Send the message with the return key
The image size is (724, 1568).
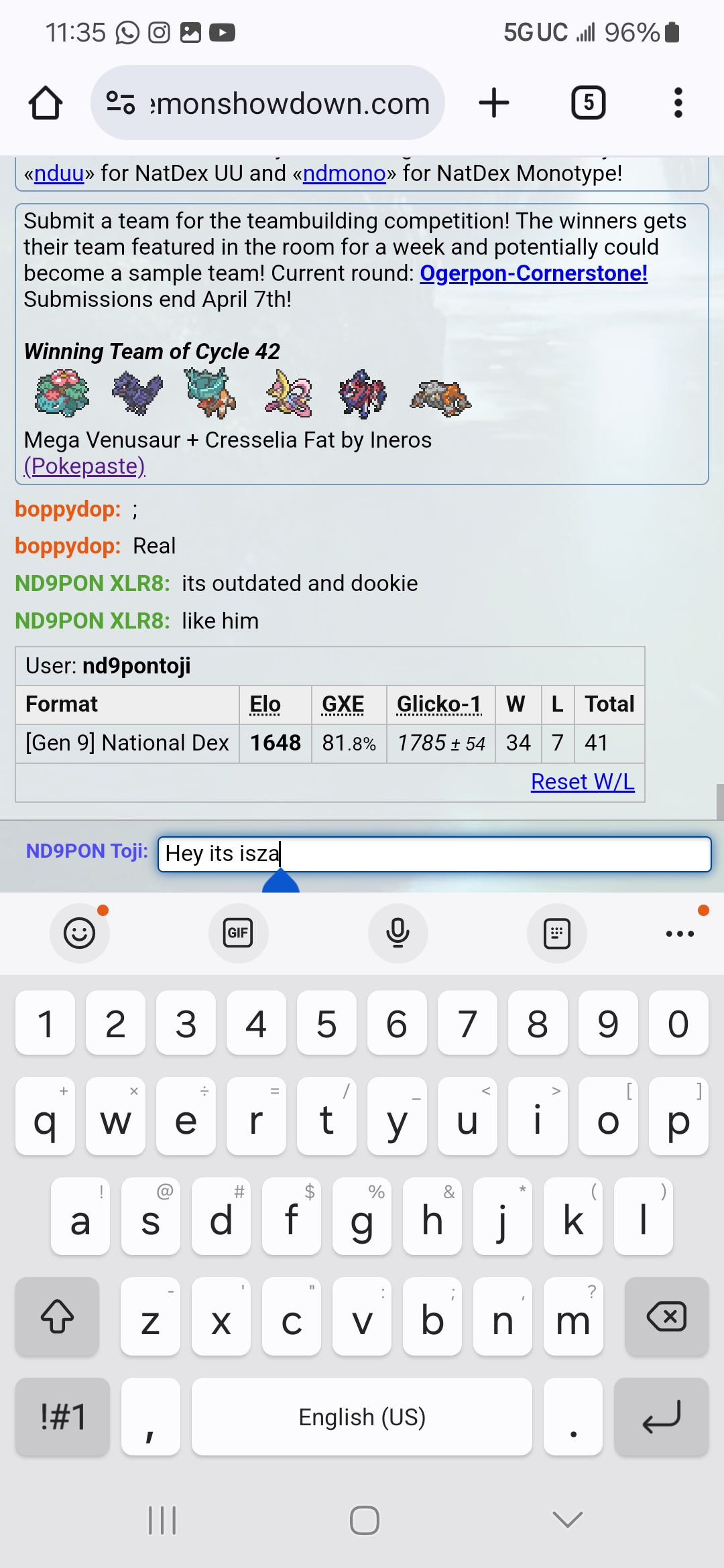coord(661,1417)
